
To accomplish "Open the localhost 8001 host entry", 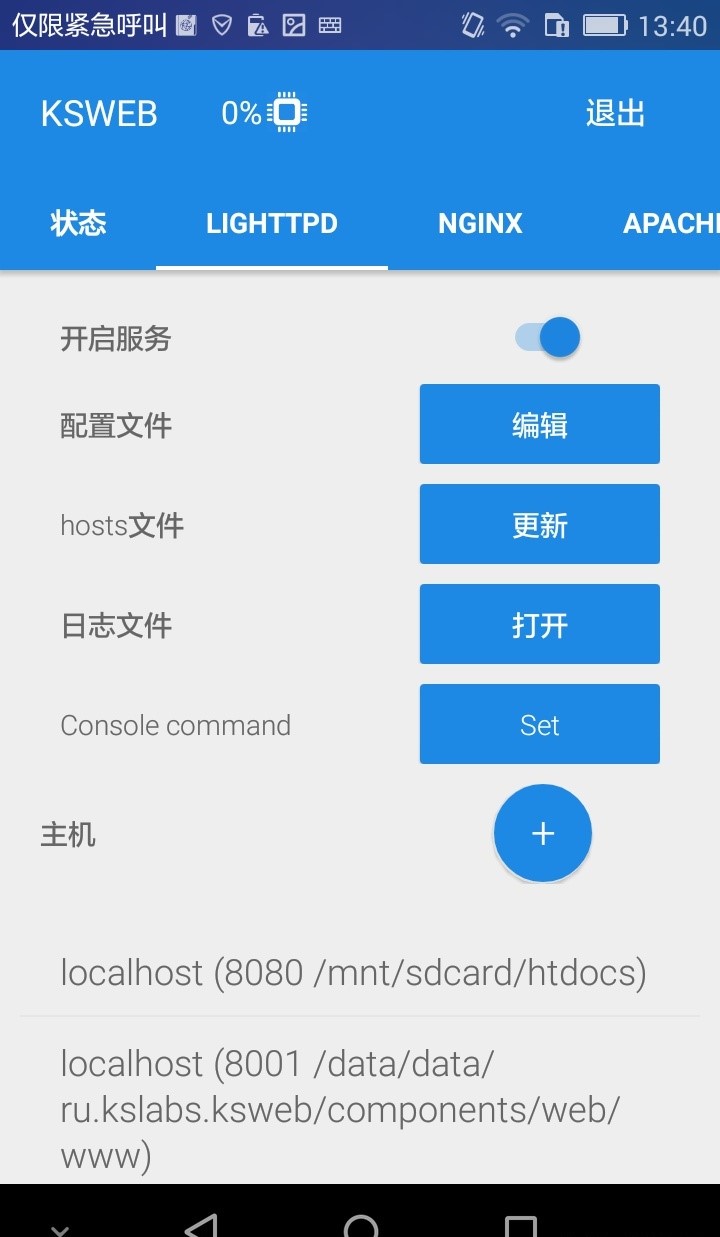I will coord(340,1108).
